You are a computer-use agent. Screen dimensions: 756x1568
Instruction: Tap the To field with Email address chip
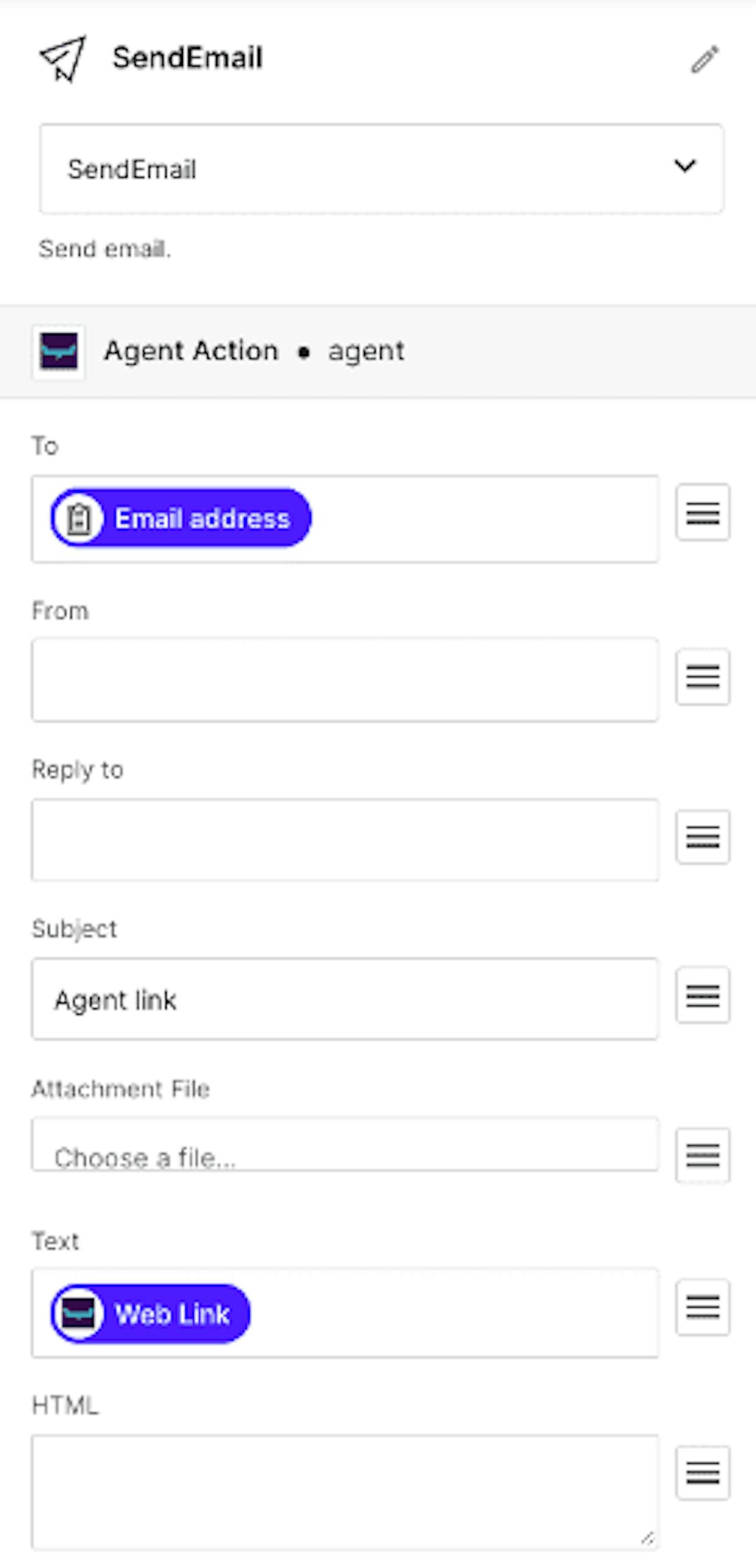(x=345, y=519)
